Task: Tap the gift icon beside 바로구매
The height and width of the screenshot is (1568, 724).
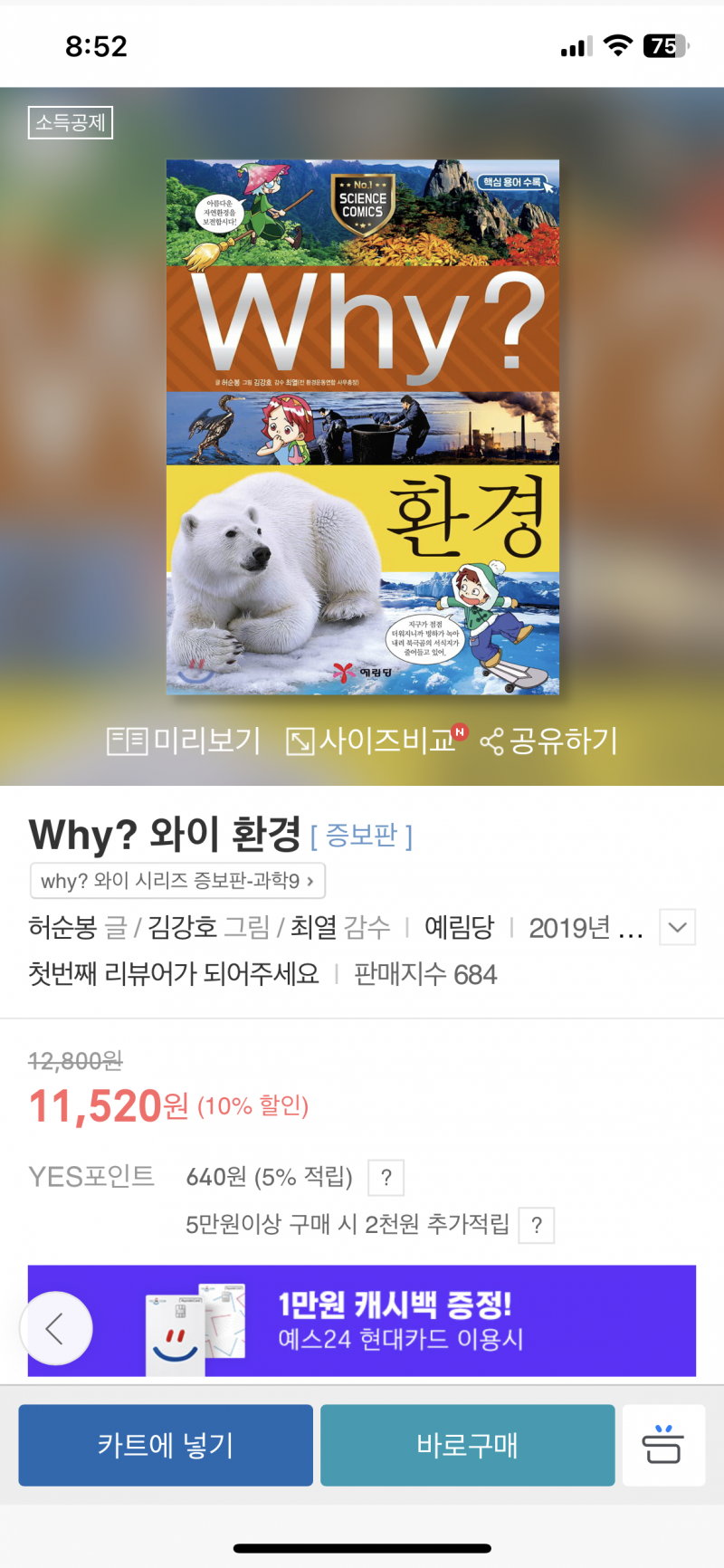Action: point(662,1445)
